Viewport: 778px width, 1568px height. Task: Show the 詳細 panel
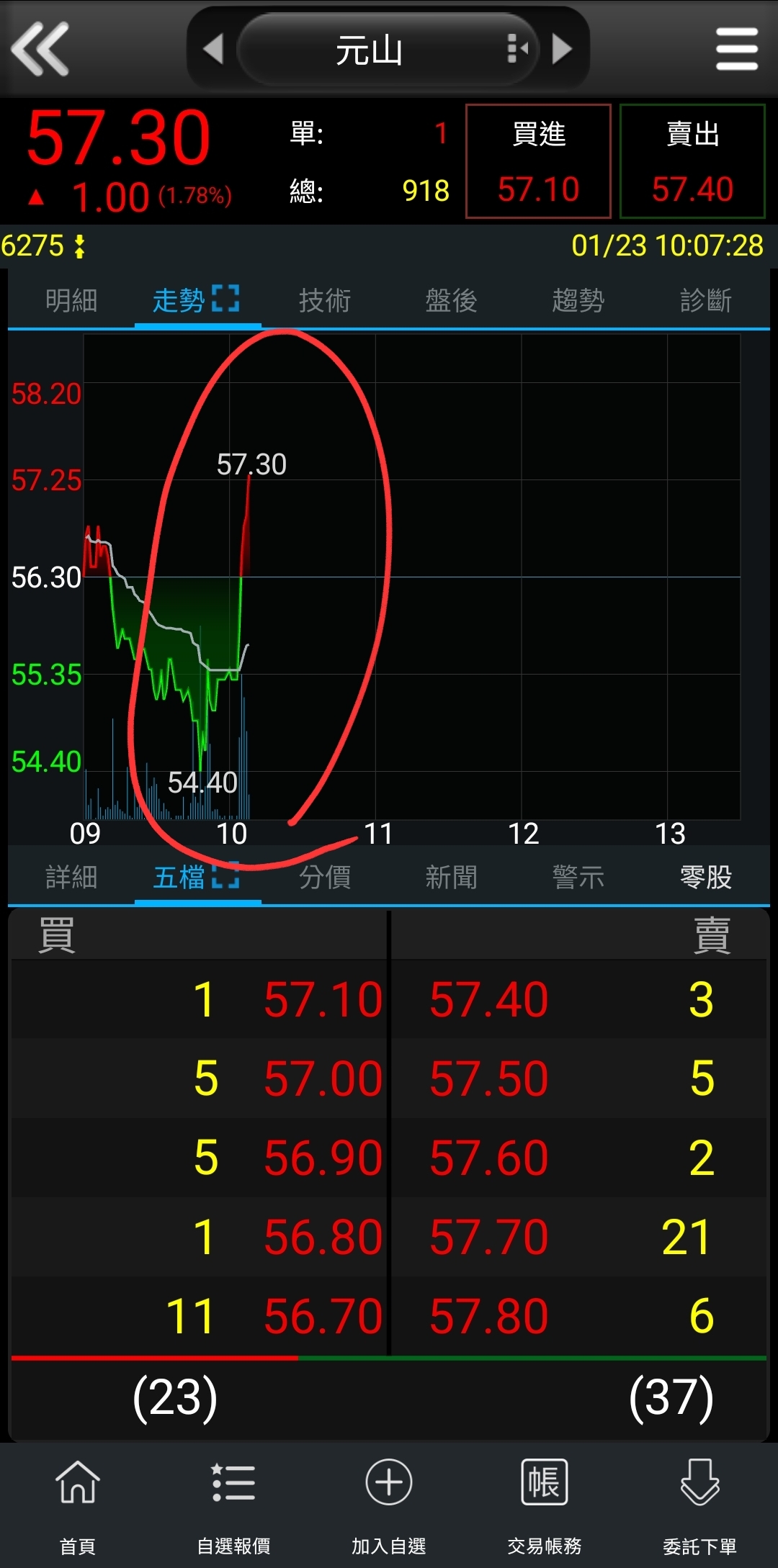coord(71,877)
